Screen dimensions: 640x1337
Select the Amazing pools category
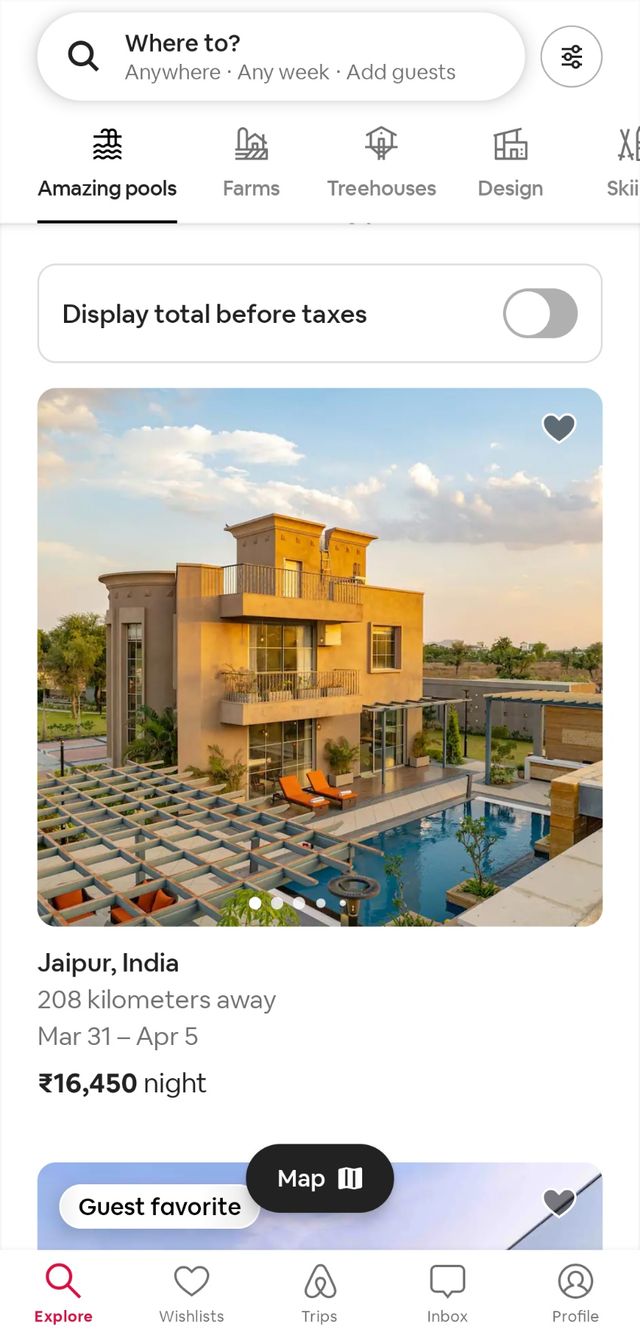click(107, 165)
